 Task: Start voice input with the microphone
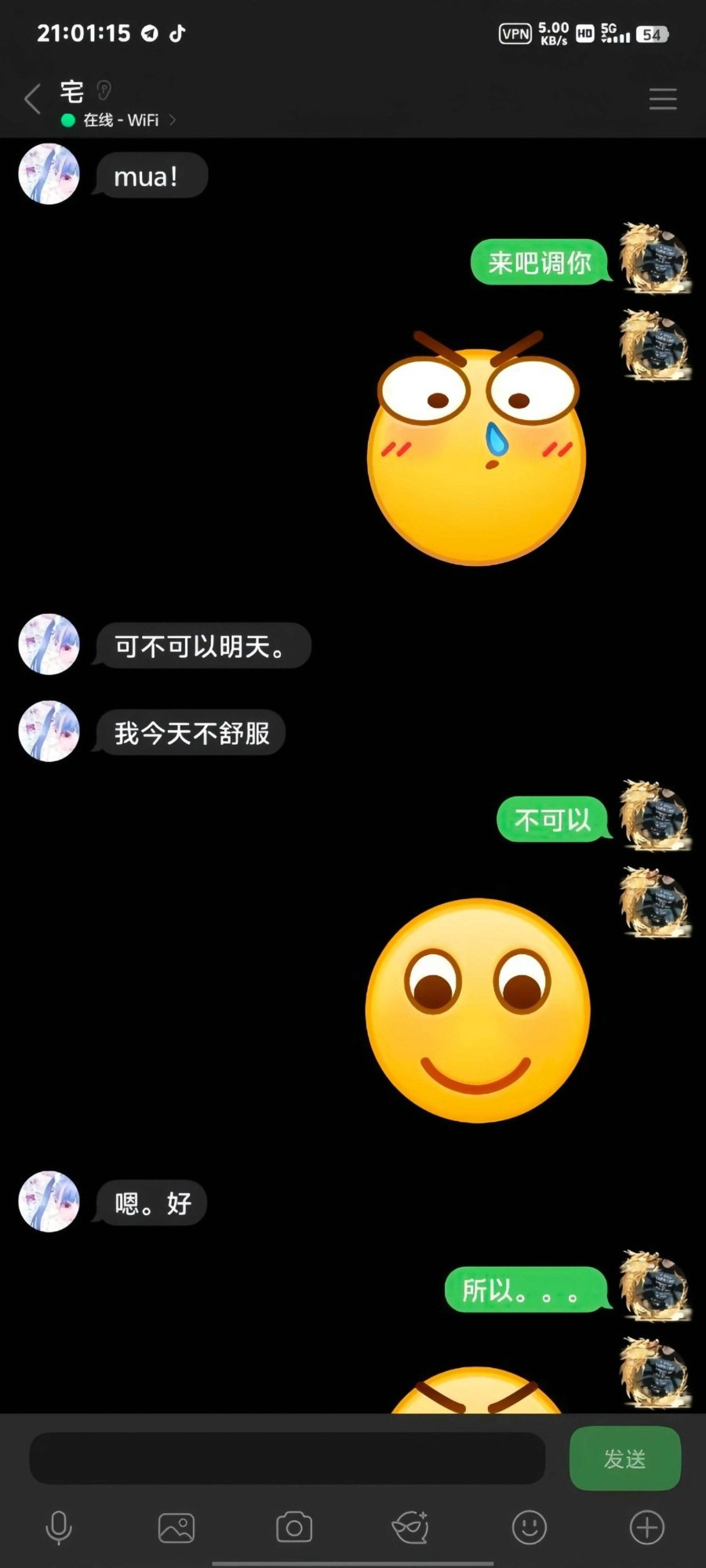(59, 1527)
